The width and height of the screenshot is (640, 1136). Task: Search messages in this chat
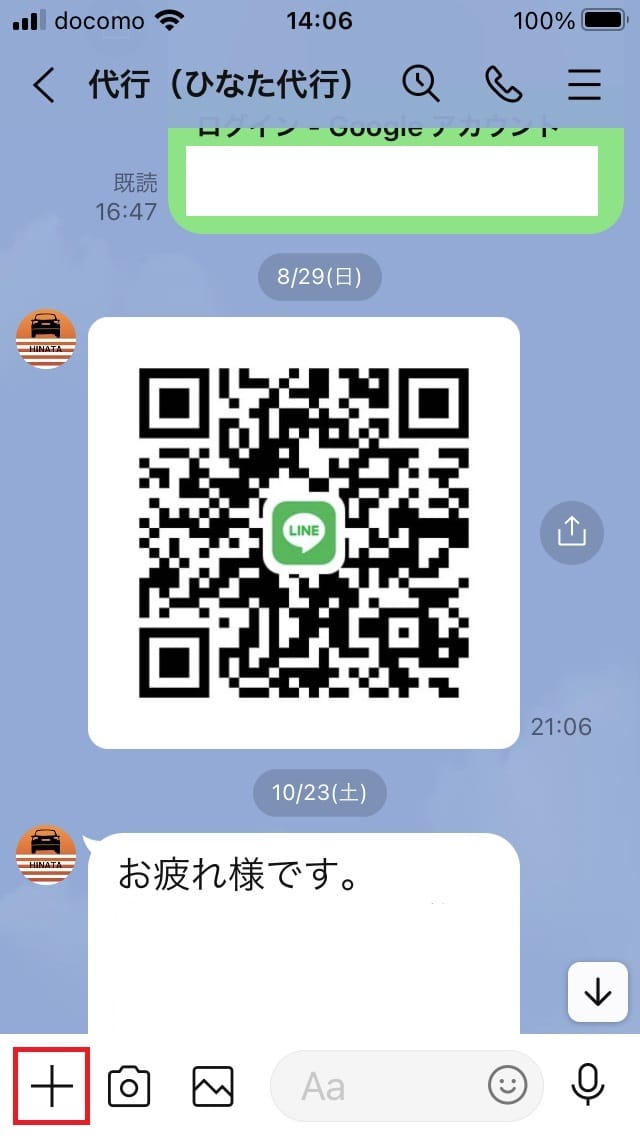[x=421, y=85]
